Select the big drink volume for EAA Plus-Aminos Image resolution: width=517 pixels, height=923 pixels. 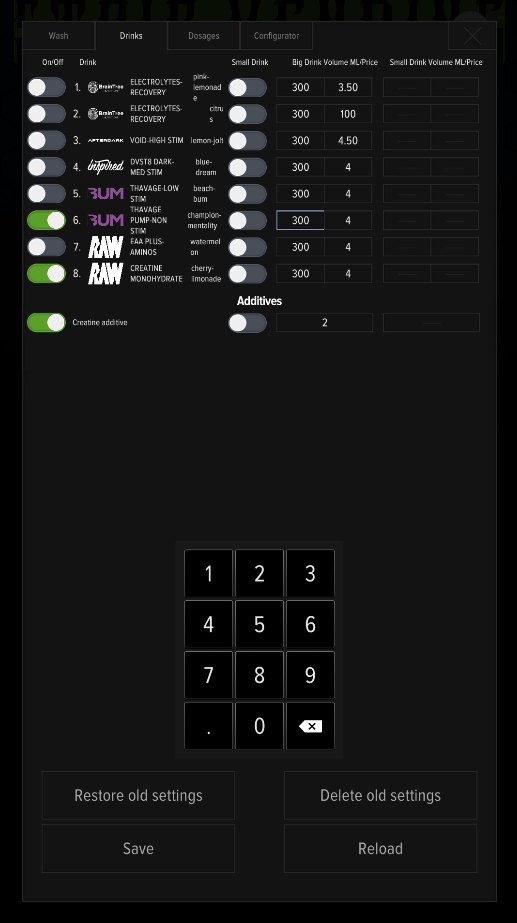300,247
